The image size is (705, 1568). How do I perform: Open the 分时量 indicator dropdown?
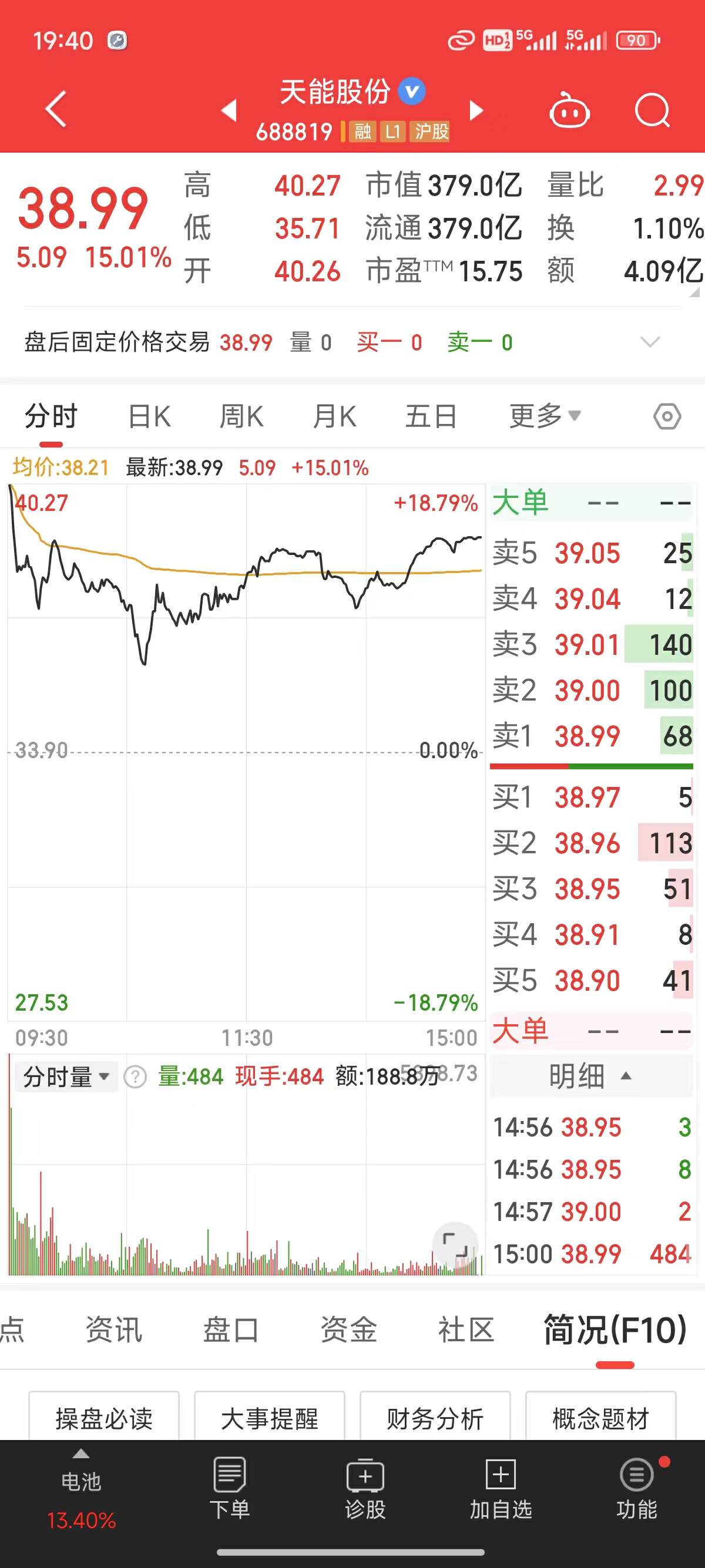tap(66, 1077)
